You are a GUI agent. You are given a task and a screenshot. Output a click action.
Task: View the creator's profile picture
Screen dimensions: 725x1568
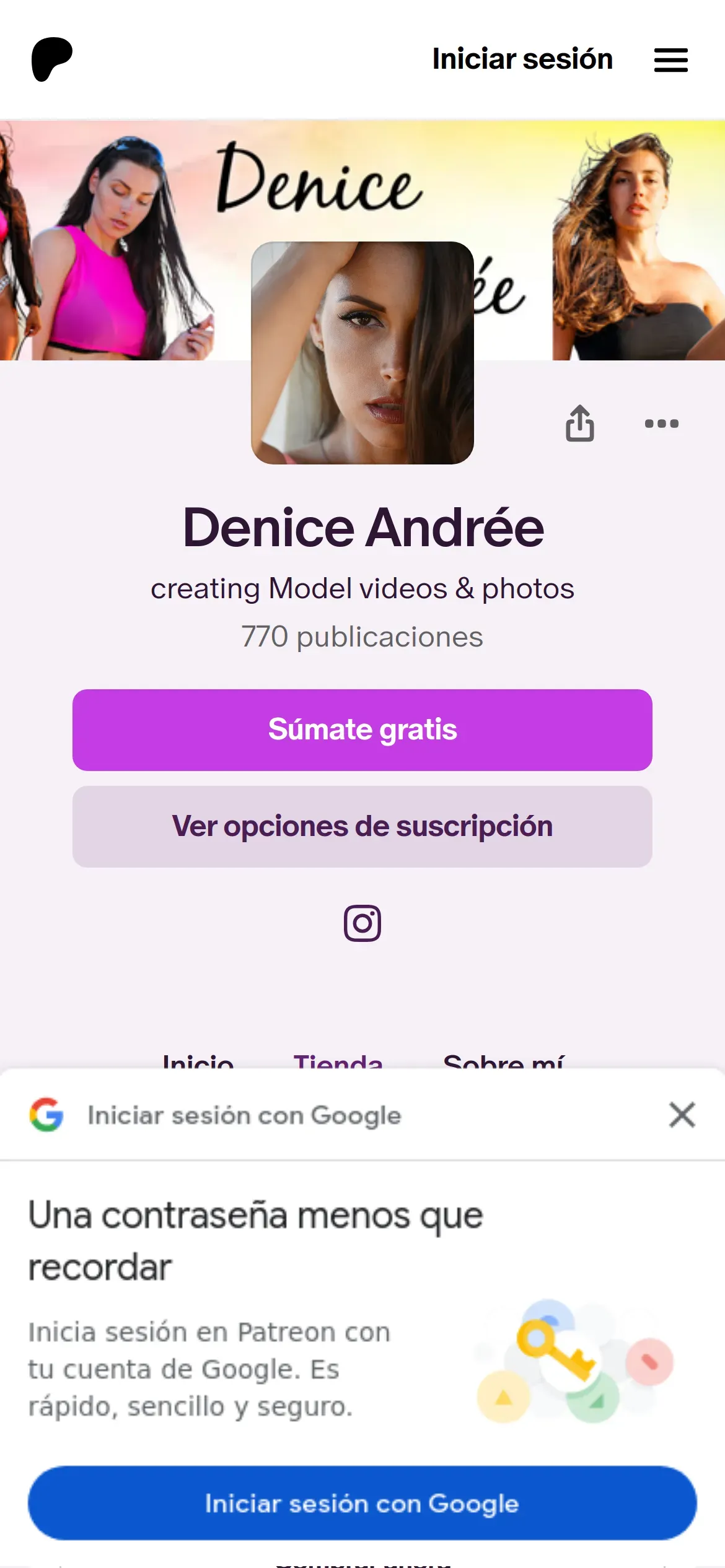362,353
